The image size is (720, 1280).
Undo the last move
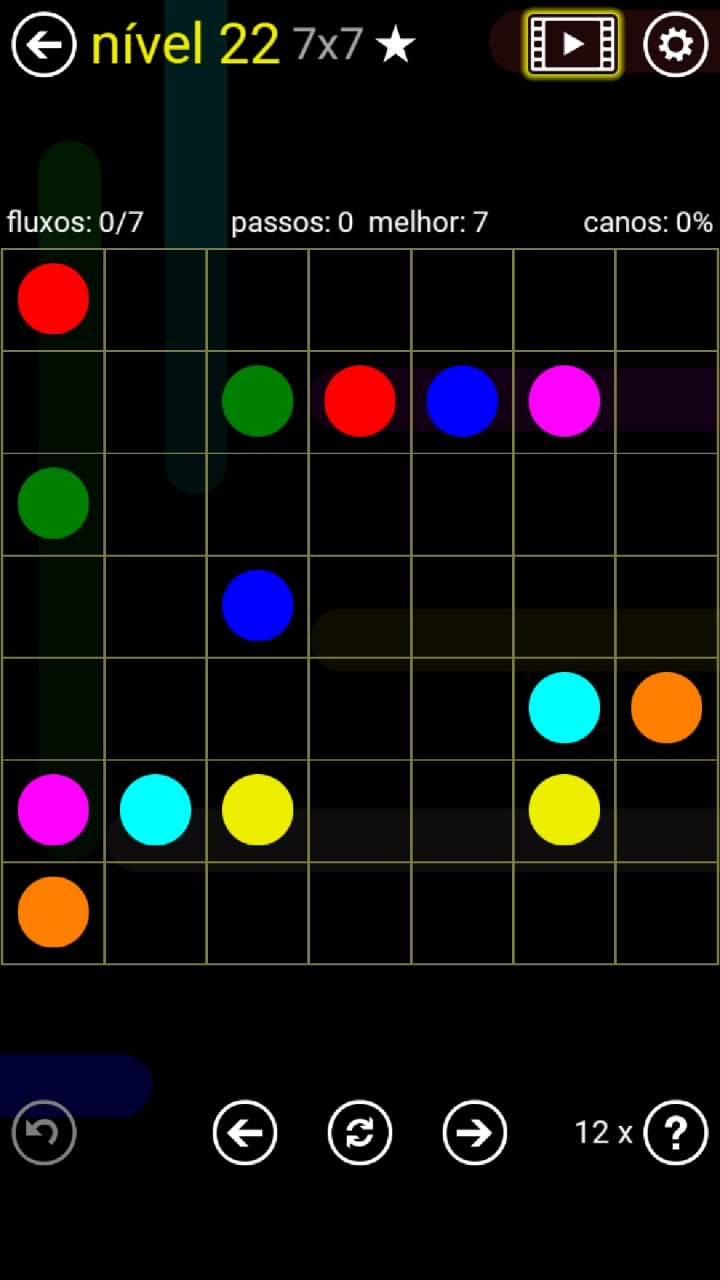click(x=44, y=1132)
